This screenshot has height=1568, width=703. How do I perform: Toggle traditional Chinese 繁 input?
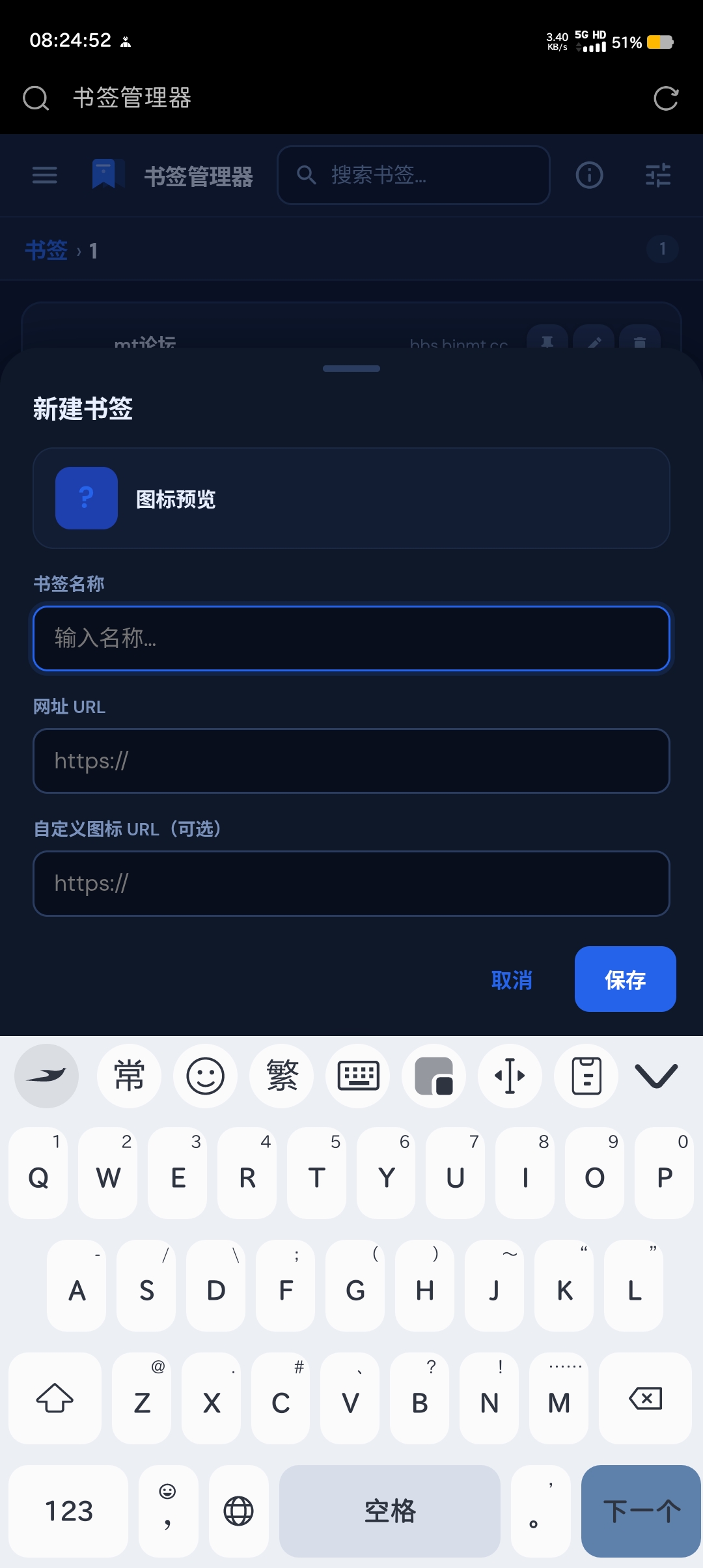(282, 1076)
